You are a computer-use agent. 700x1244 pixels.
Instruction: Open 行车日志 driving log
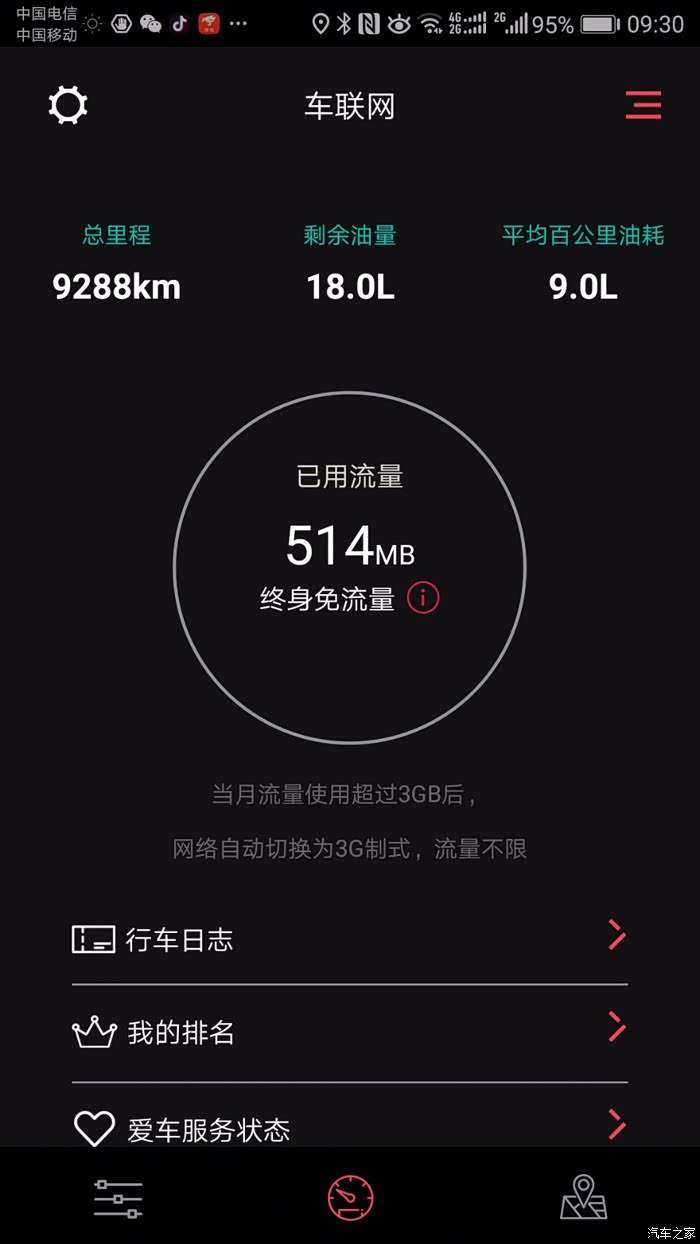coord(350,939)
